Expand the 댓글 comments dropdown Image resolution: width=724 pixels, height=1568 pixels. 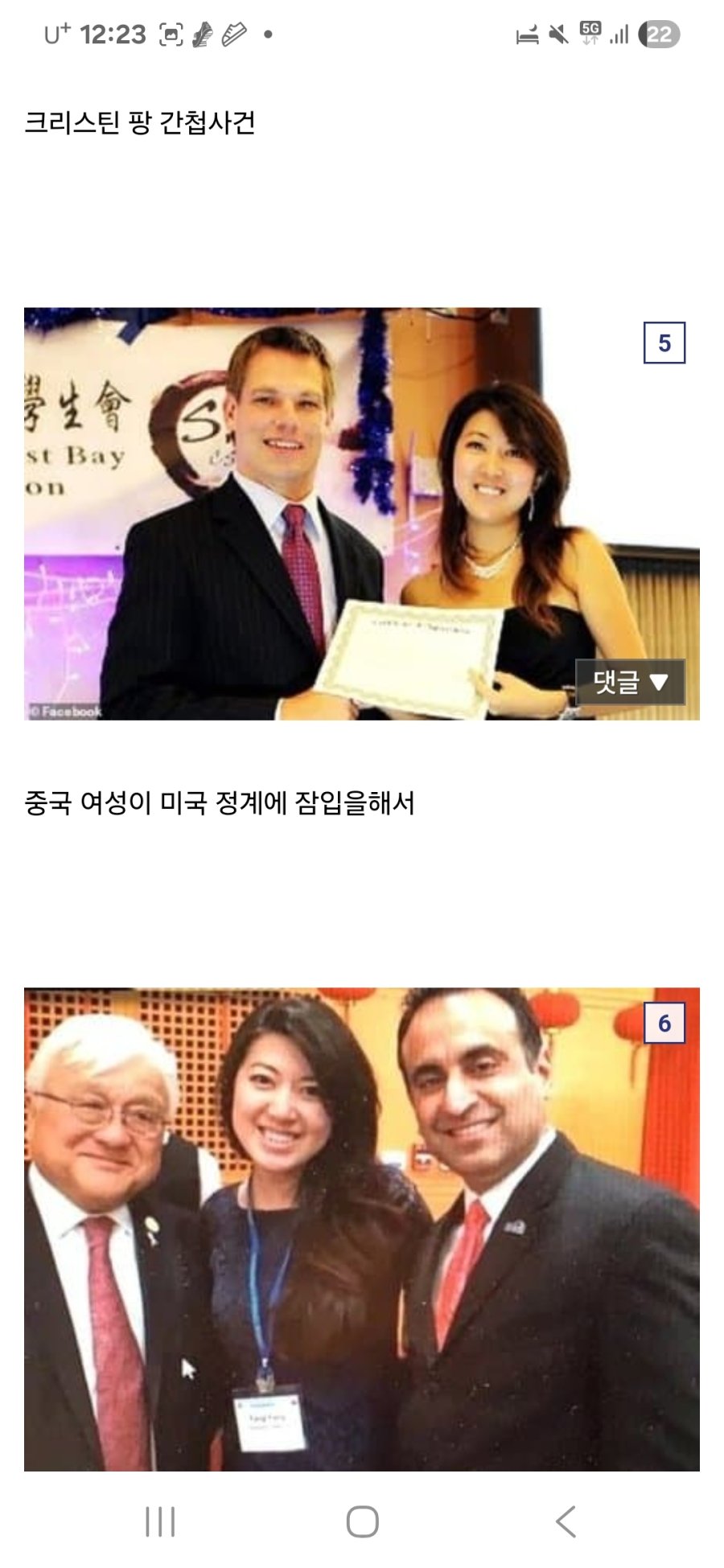[x=630, y=682]
